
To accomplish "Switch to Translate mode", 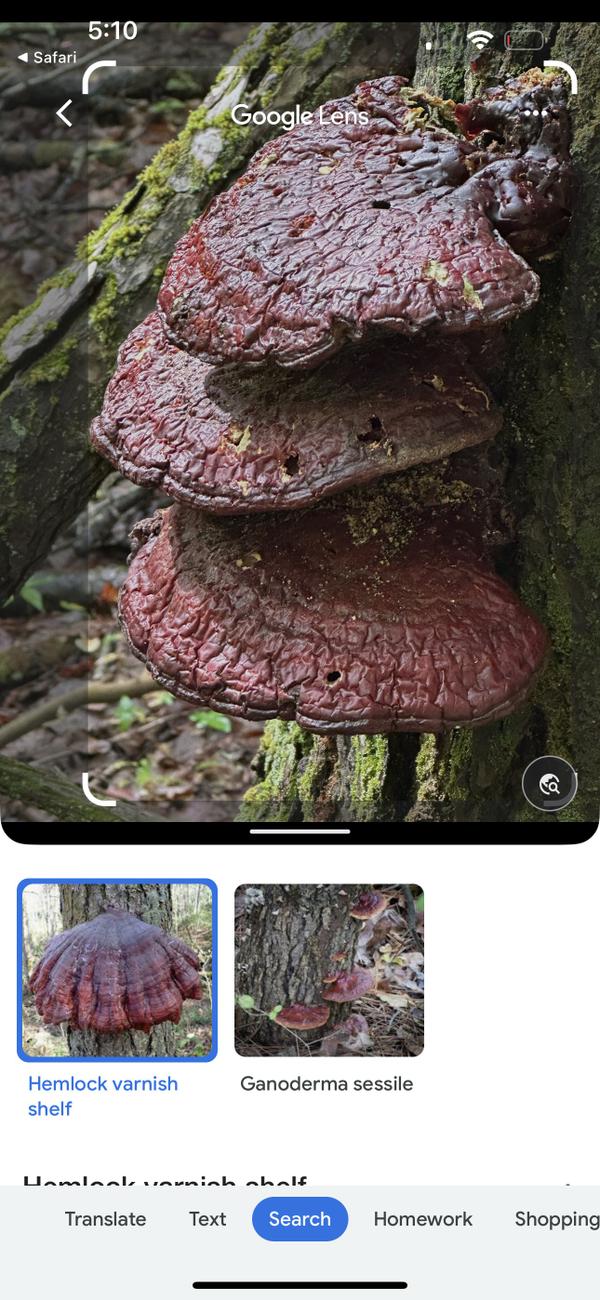I will point(105,1219).
